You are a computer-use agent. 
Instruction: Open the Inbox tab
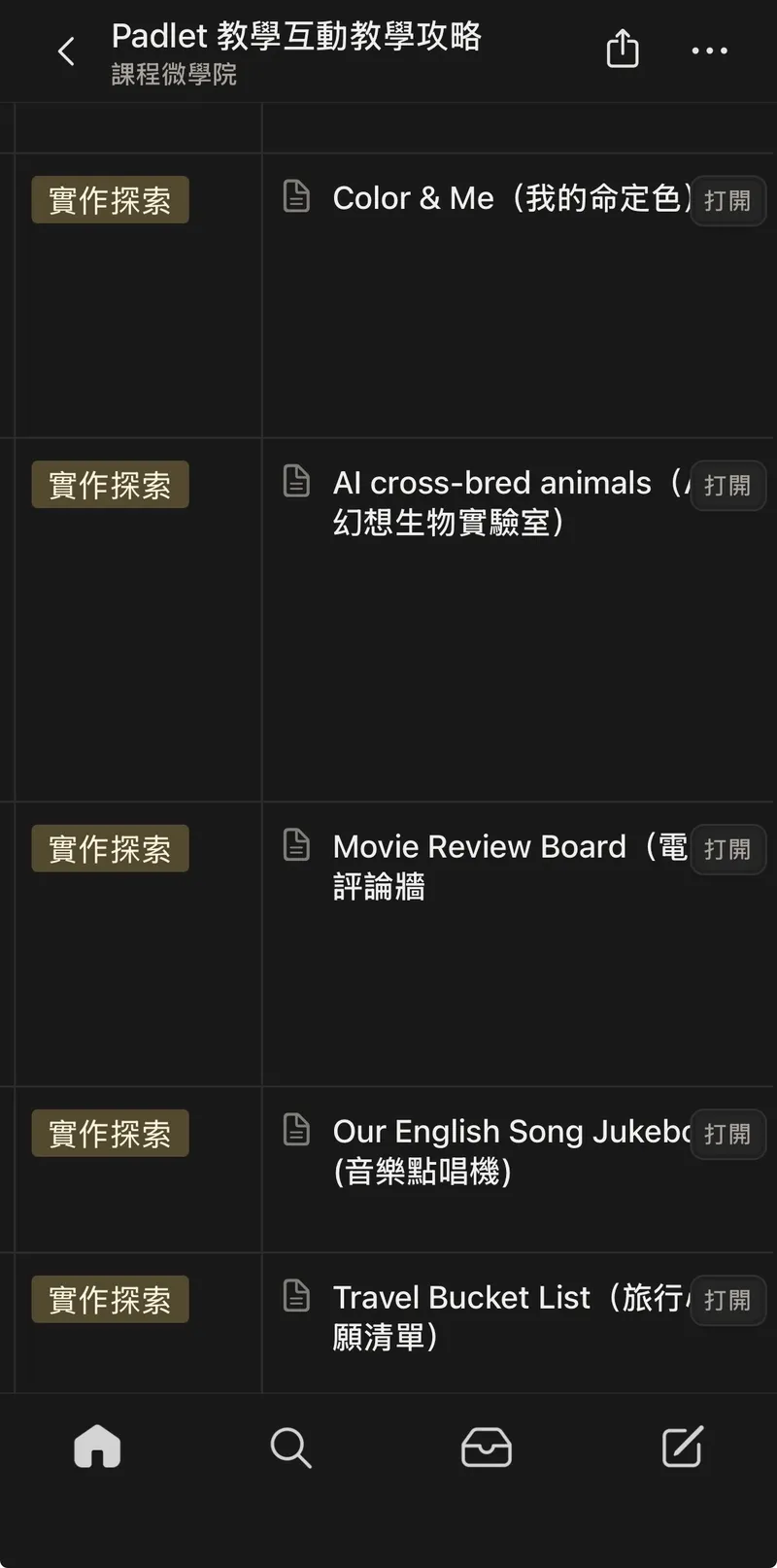tap(486, 1448)
